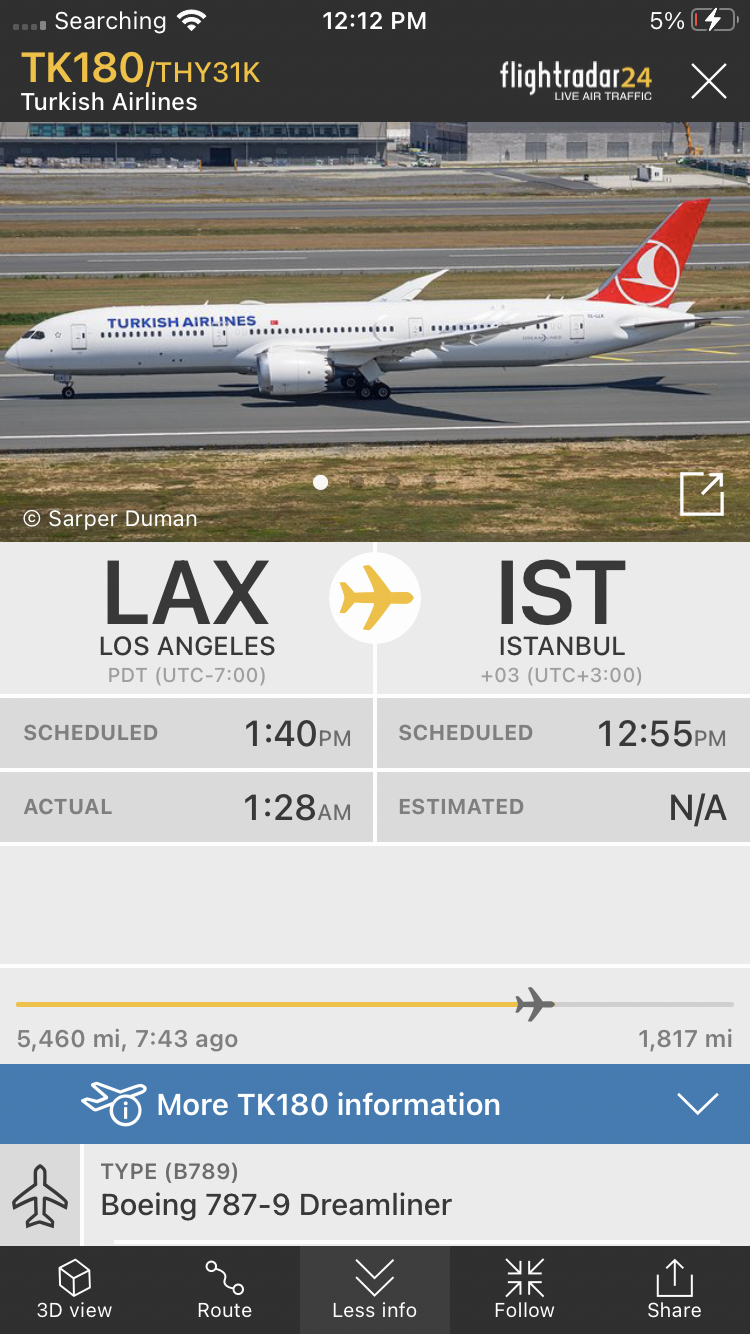Follow flight TK180 on map
The image size is (750, 1334).
(524, 1290)
